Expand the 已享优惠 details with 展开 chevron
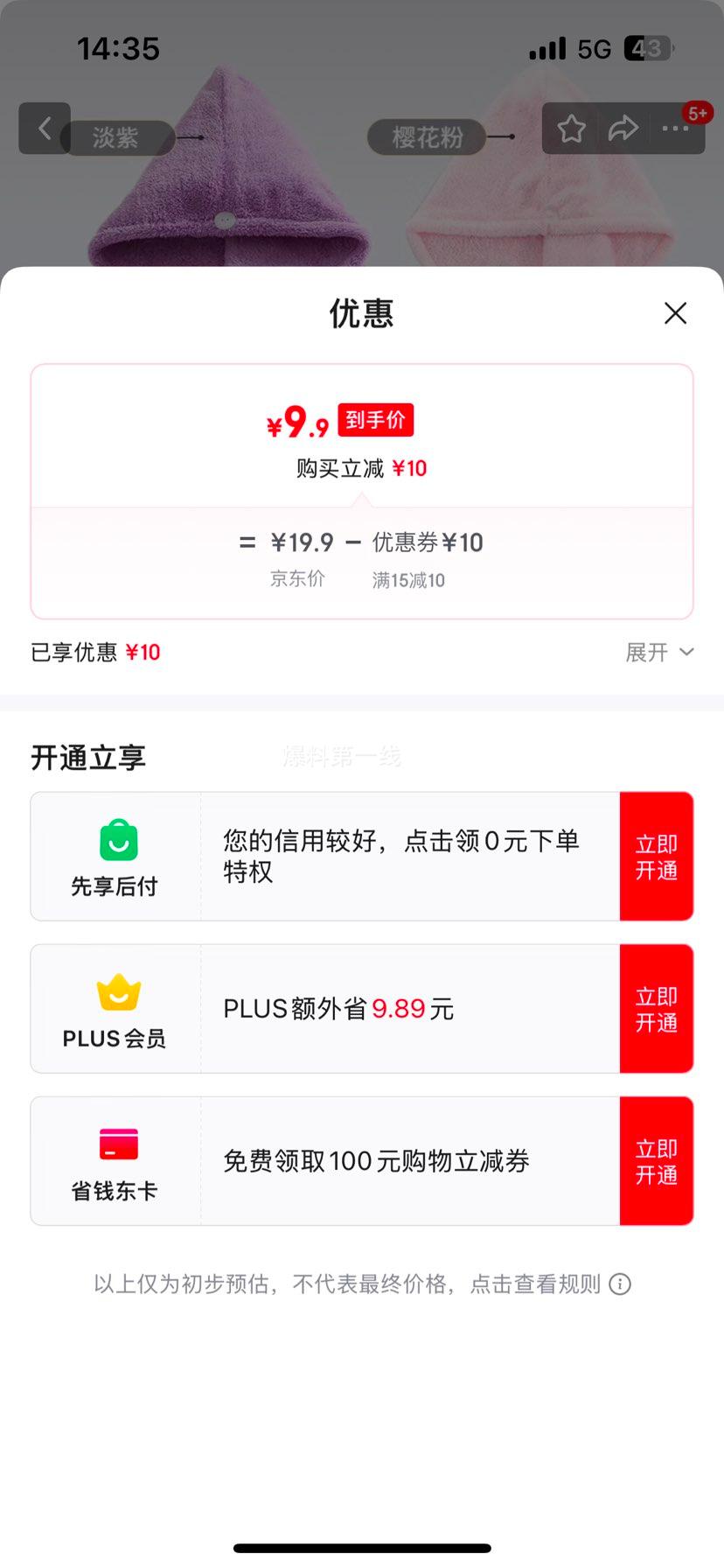The image size is (724, 1568). (660, 652)
